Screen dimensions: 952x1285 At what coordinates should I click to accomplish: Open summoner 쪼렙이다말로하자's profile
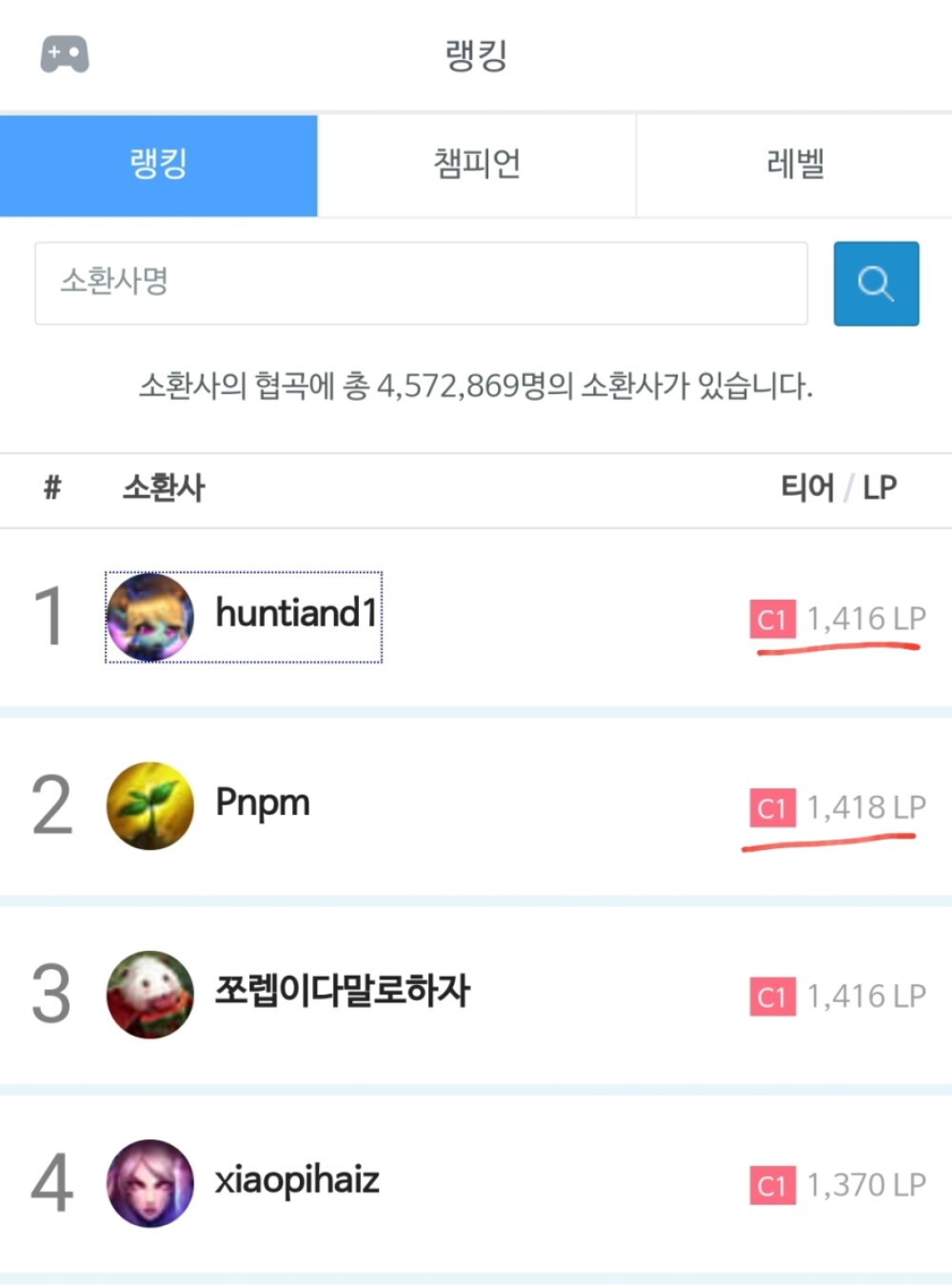[x=341, y=992]
